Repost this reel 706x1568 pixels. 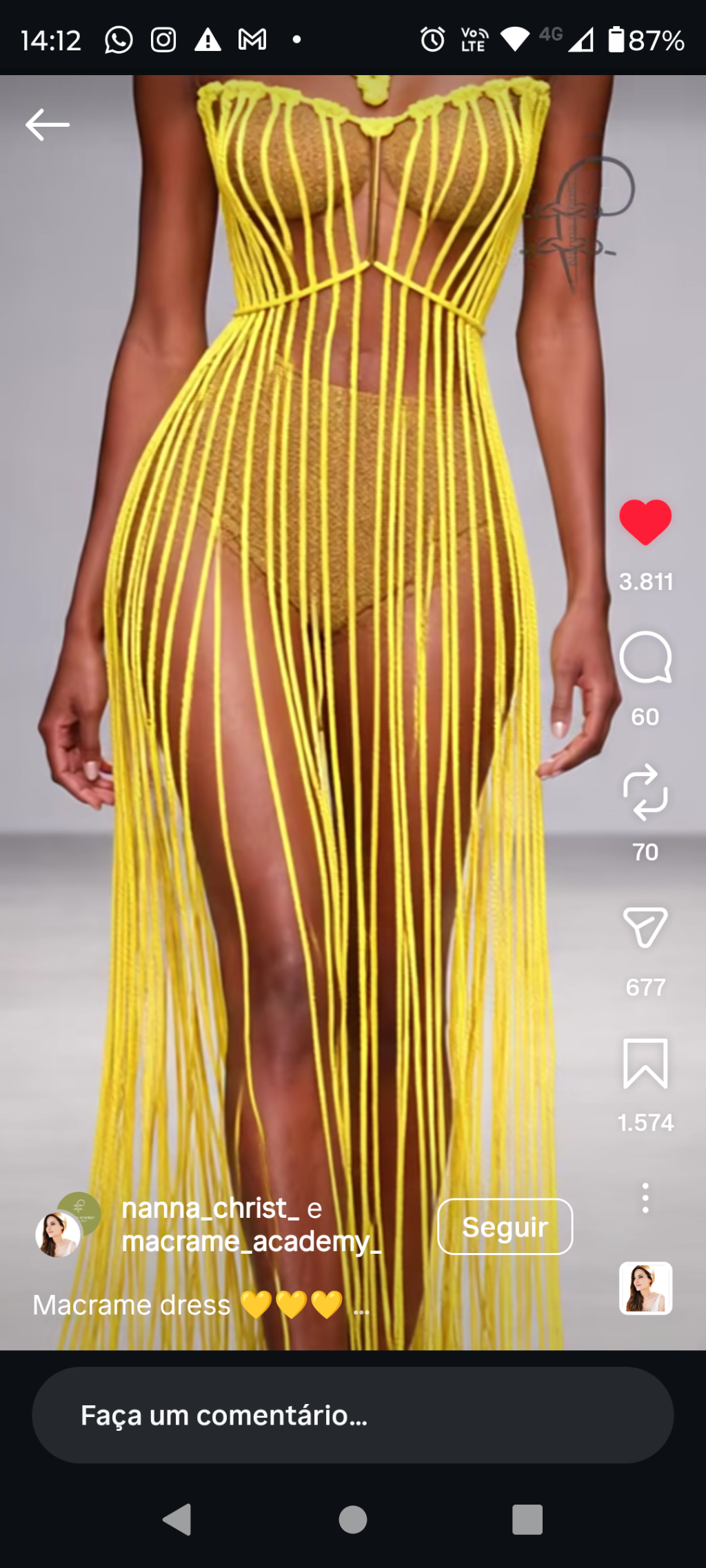coord(645,792)
